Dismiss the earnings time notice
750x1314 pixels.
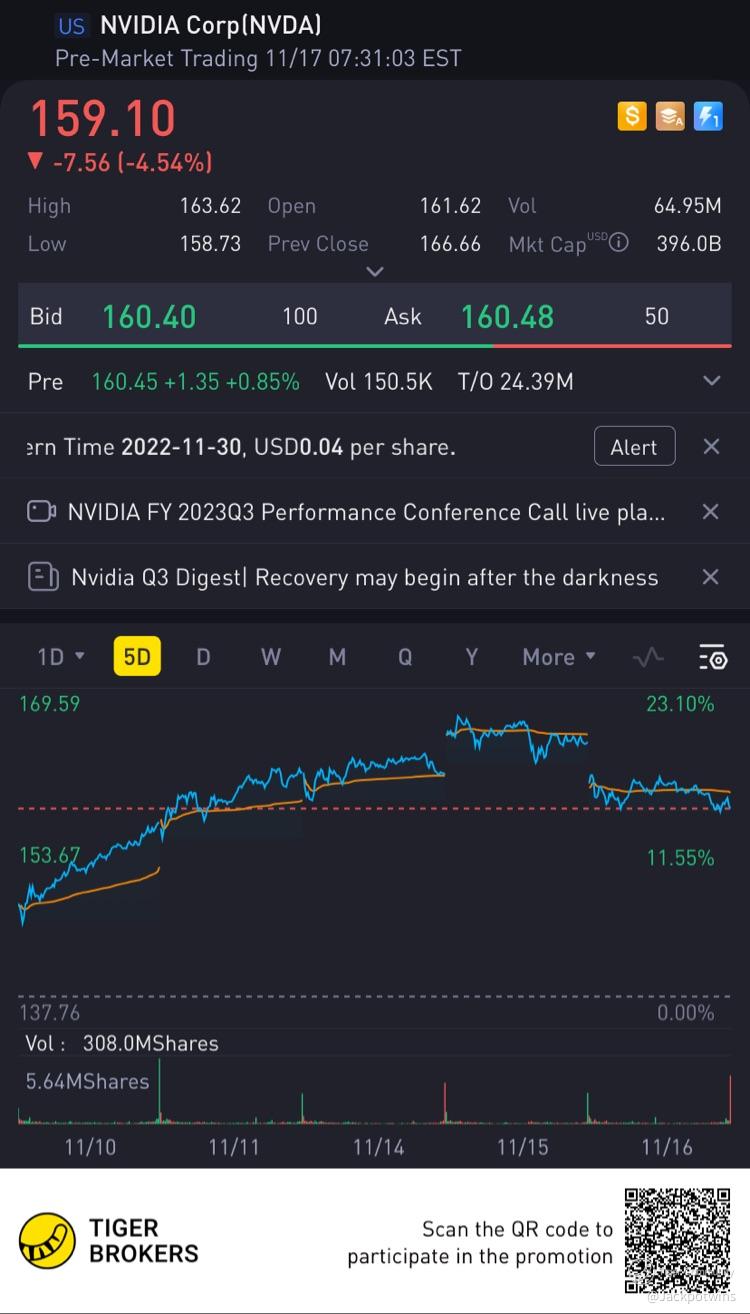(x=711, y=447)
